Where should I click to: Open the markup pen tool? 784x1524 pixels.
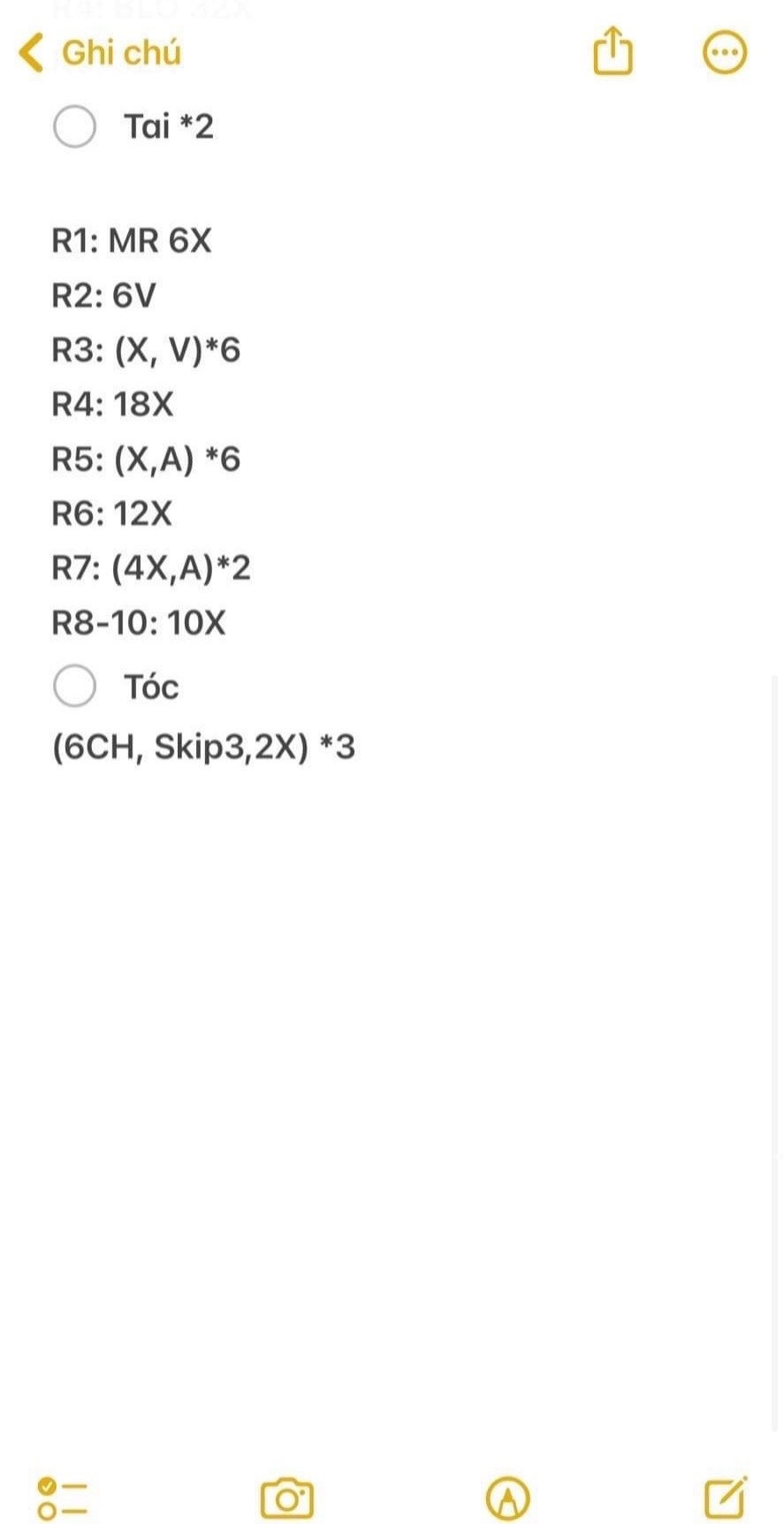(x=508, y=1497)
